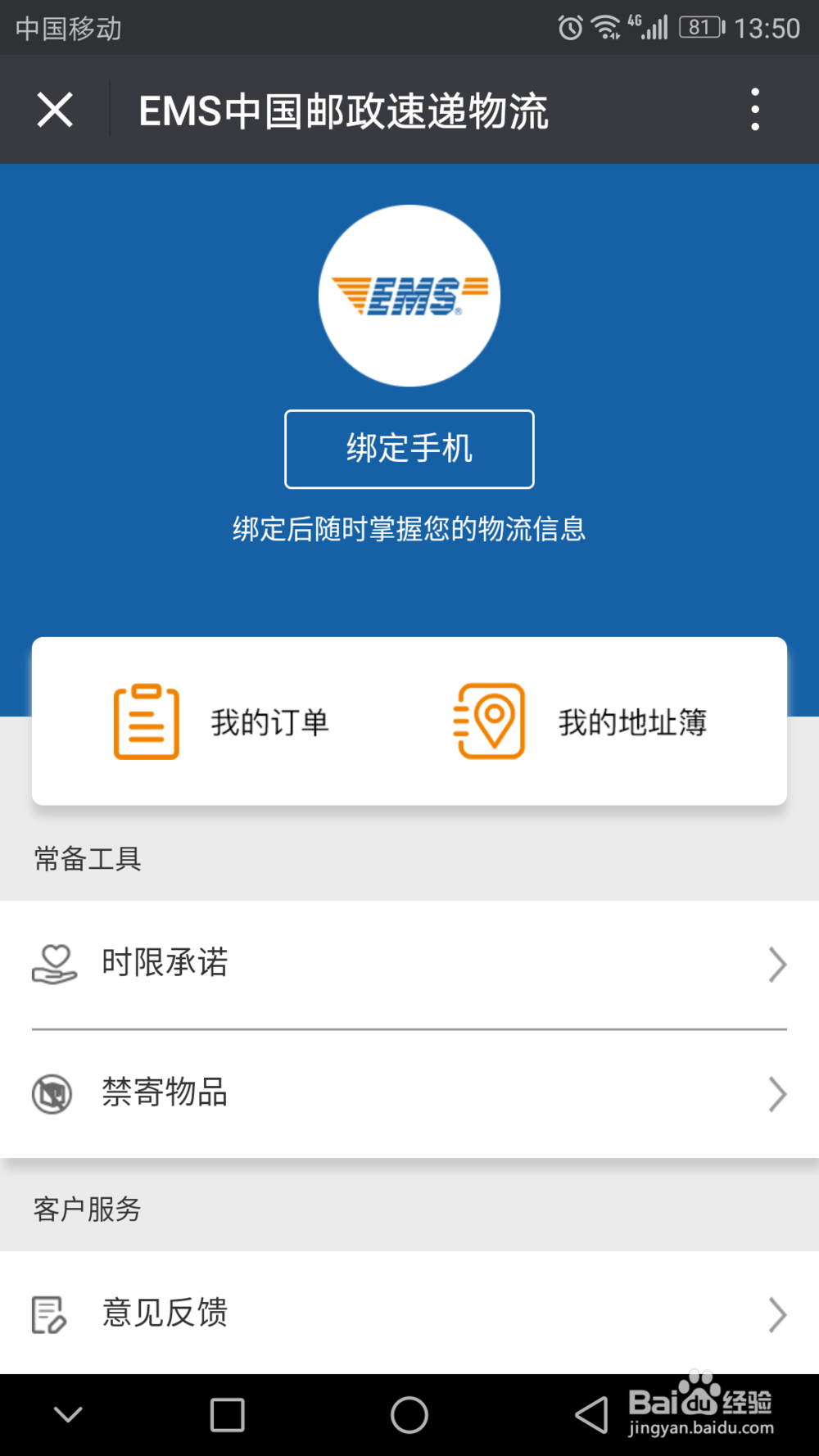Tap the 绑定手机 button
This screenshot has height=1456, width=819.
tap(409, 449)
